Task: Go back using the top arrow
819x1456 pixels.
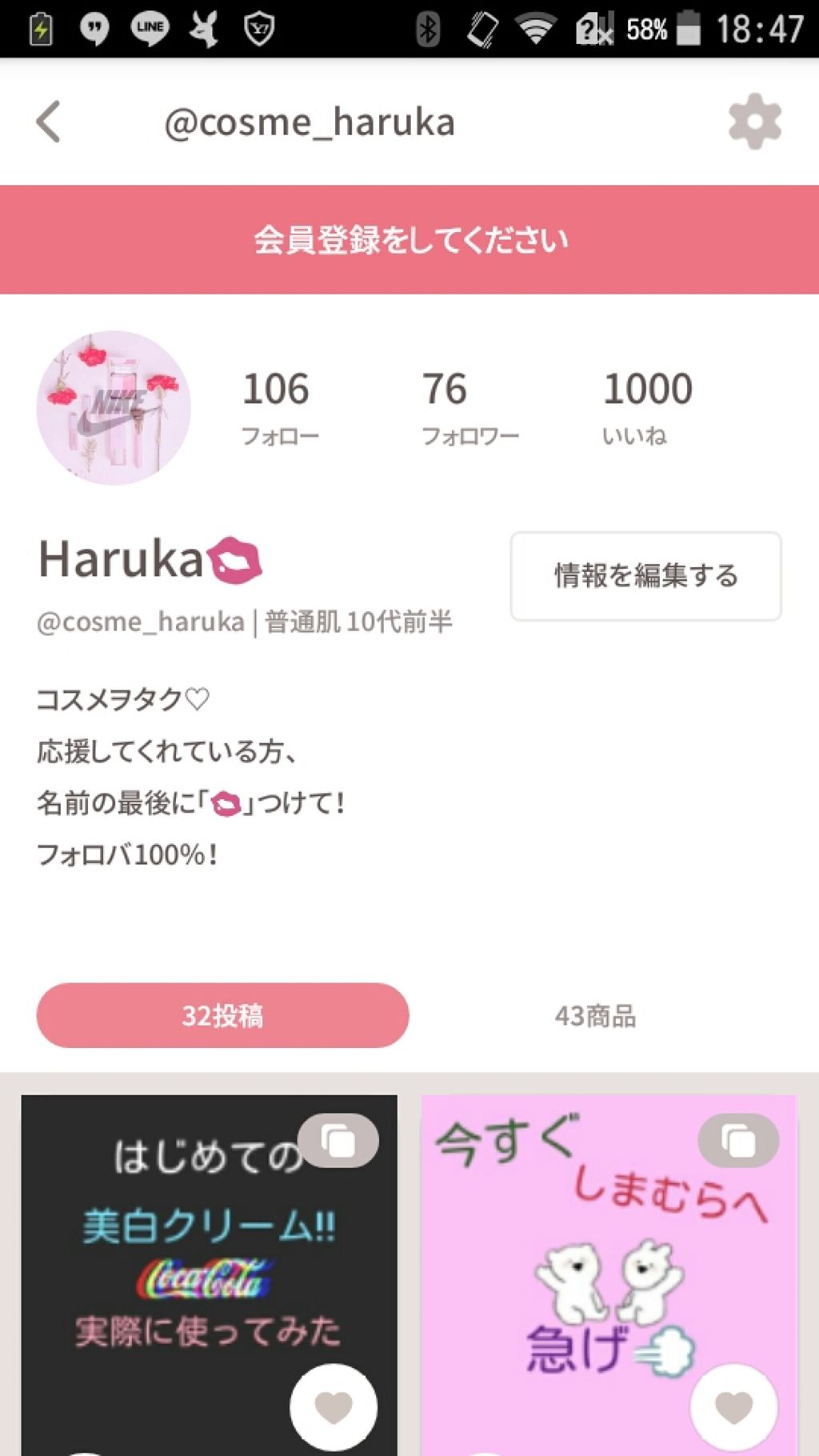Action: point(49,122)
